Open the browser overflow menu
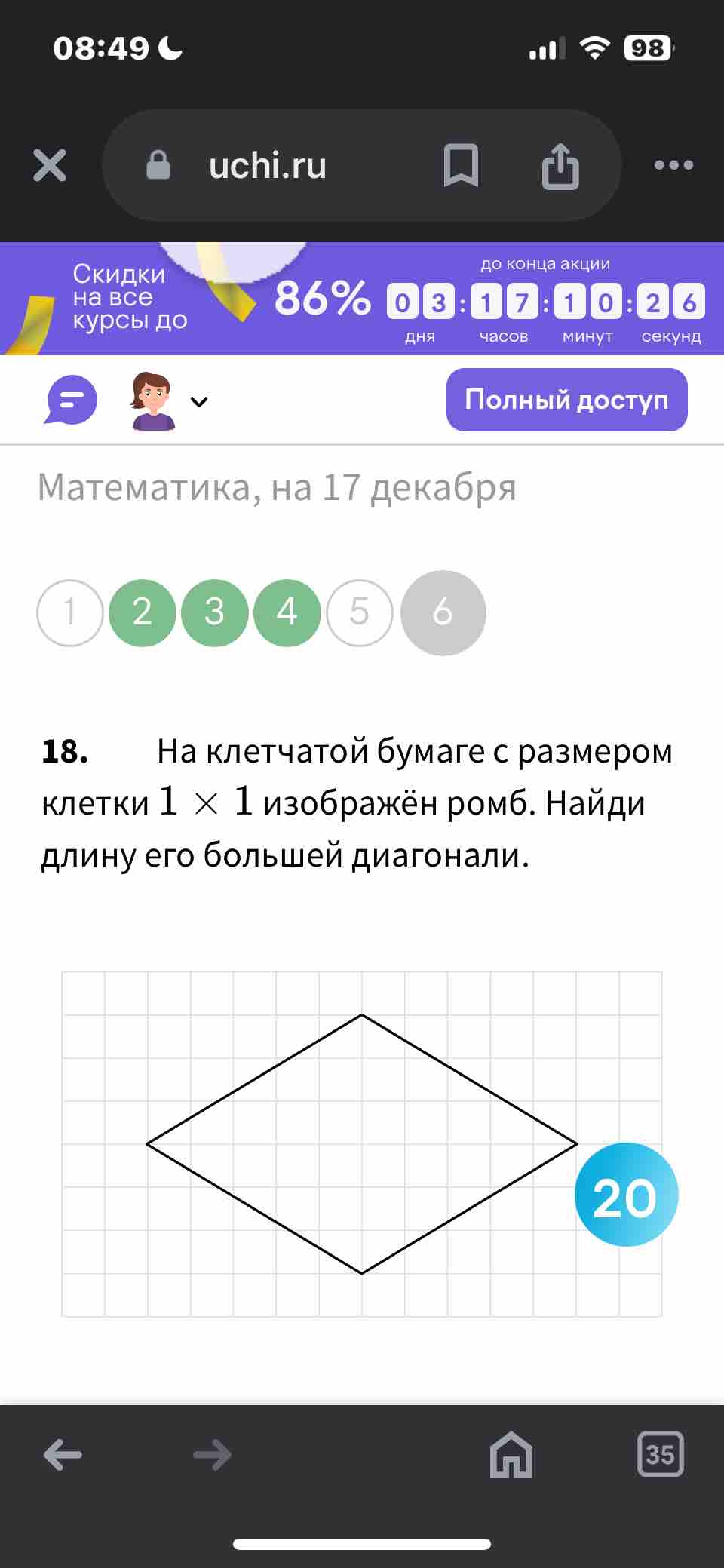The image size is (724, 1568). pos(673,165)
